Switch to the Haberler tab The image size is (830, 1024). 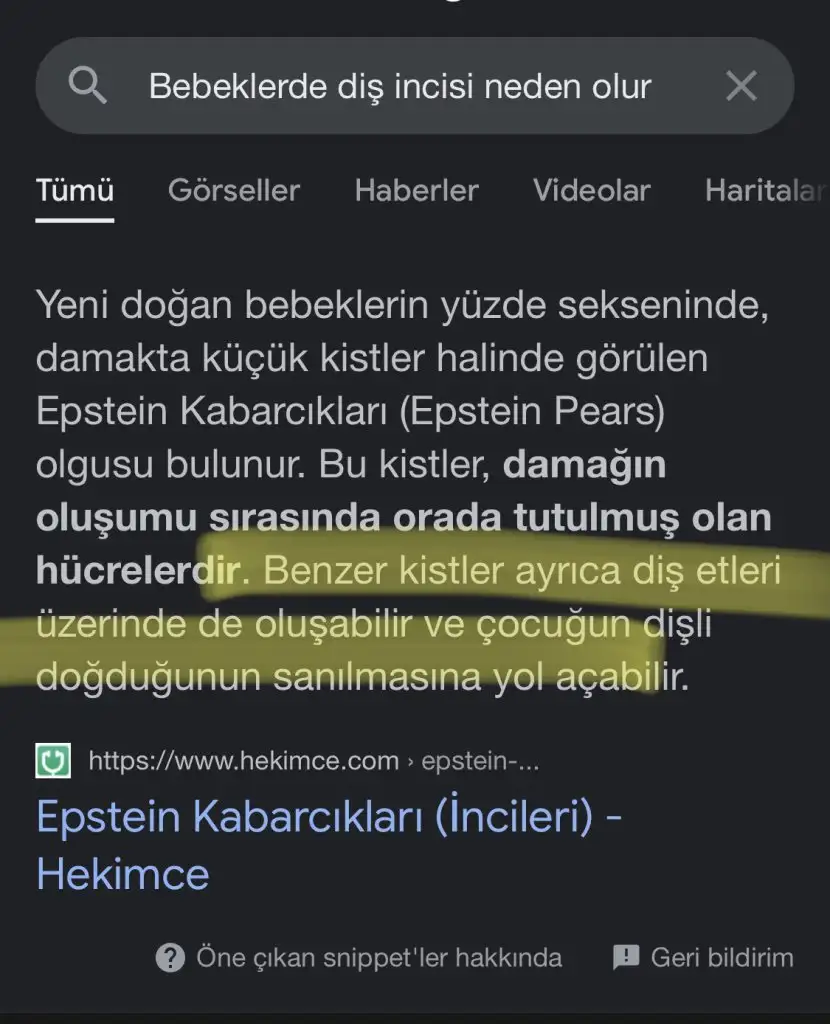tap(416, 190)
